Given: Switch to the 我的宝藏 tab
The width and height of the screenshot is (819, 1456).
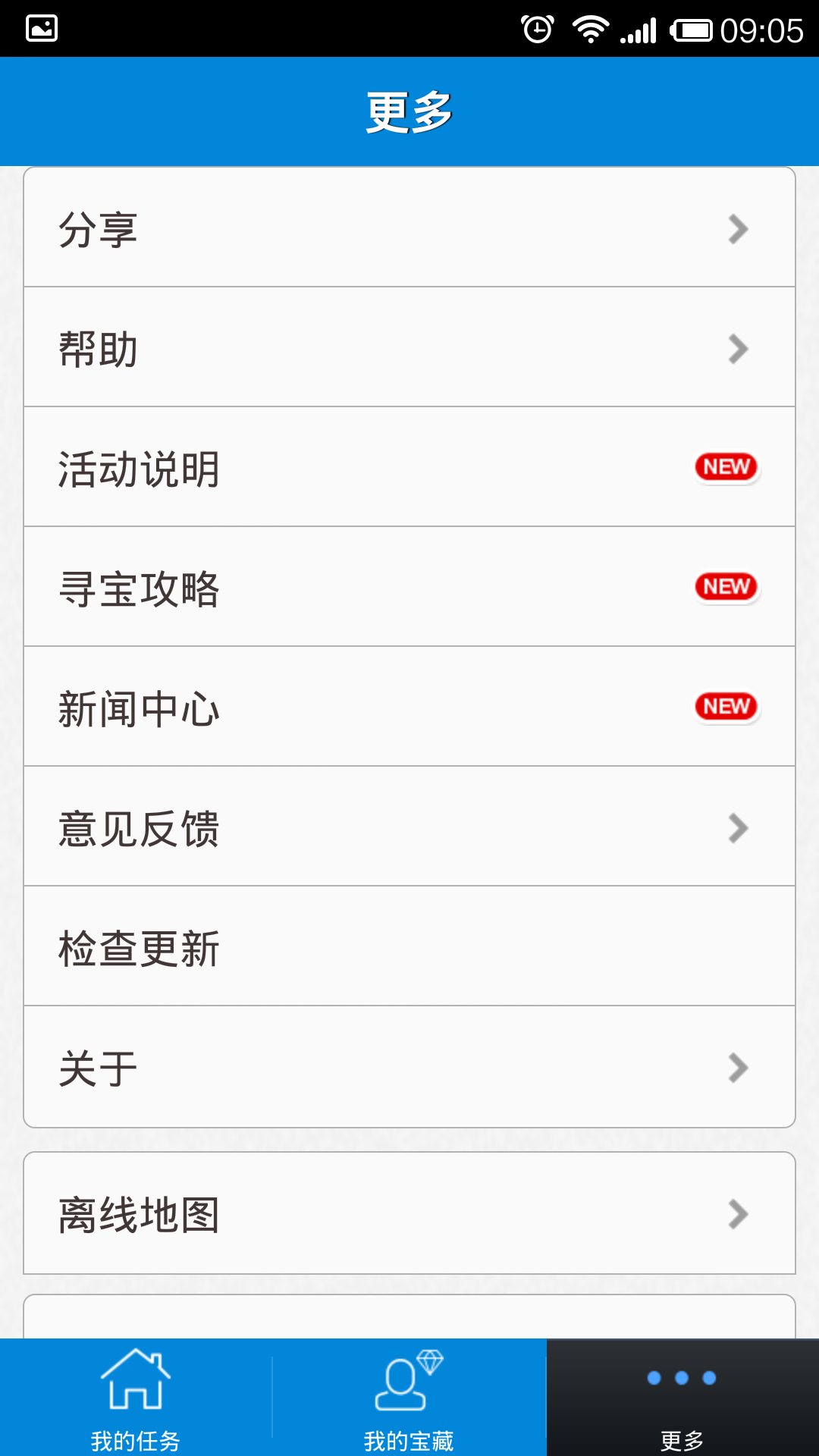Looking at the screenshot, I should pyautogui.click(x=409, y=1398).
